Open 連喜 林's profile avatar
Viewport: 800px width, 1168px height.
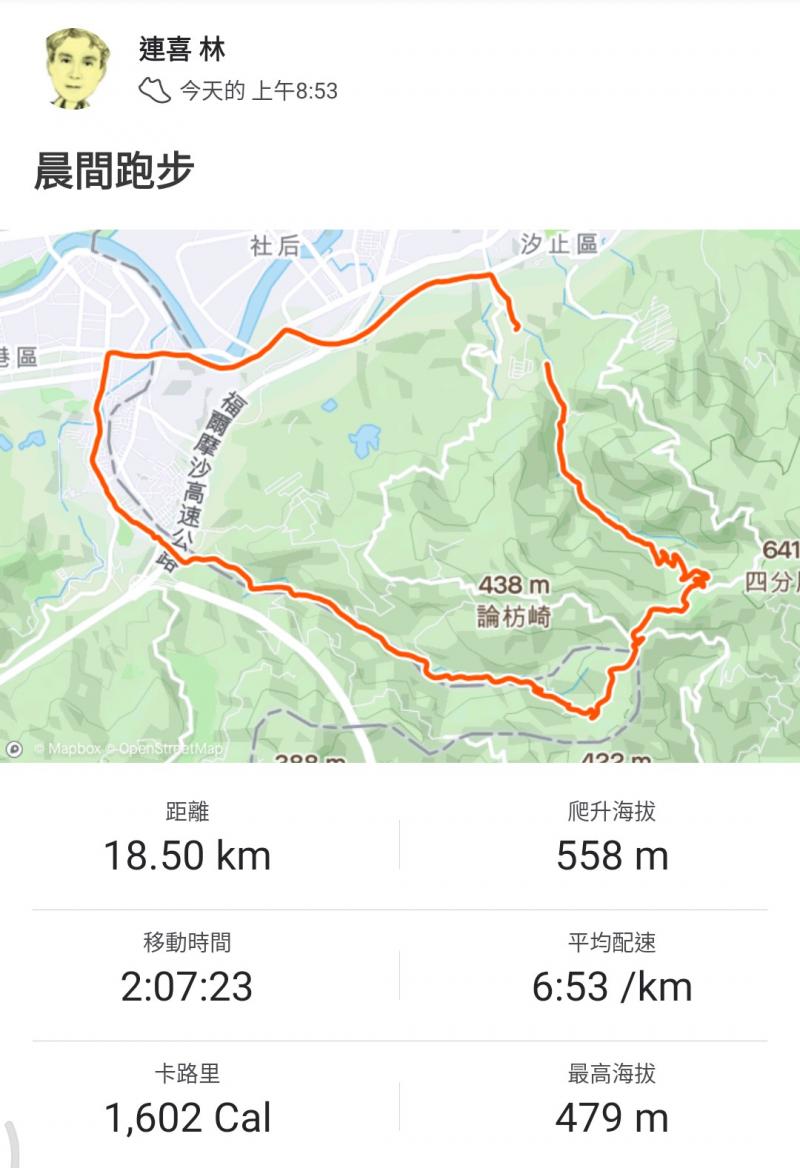[73, 68]
